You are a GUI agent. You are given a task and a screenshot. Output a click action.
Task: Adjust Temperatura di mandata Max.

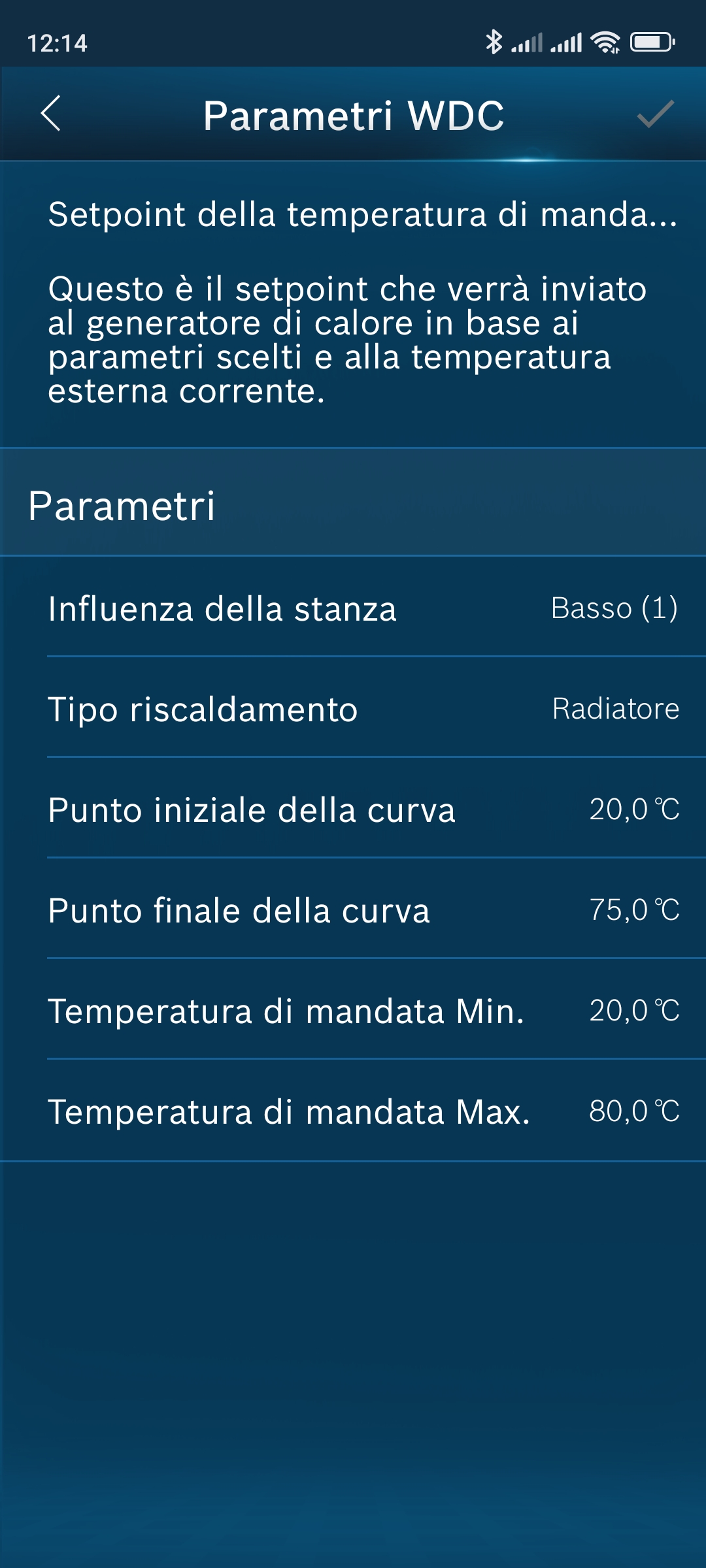click(x=353, y=1111)
